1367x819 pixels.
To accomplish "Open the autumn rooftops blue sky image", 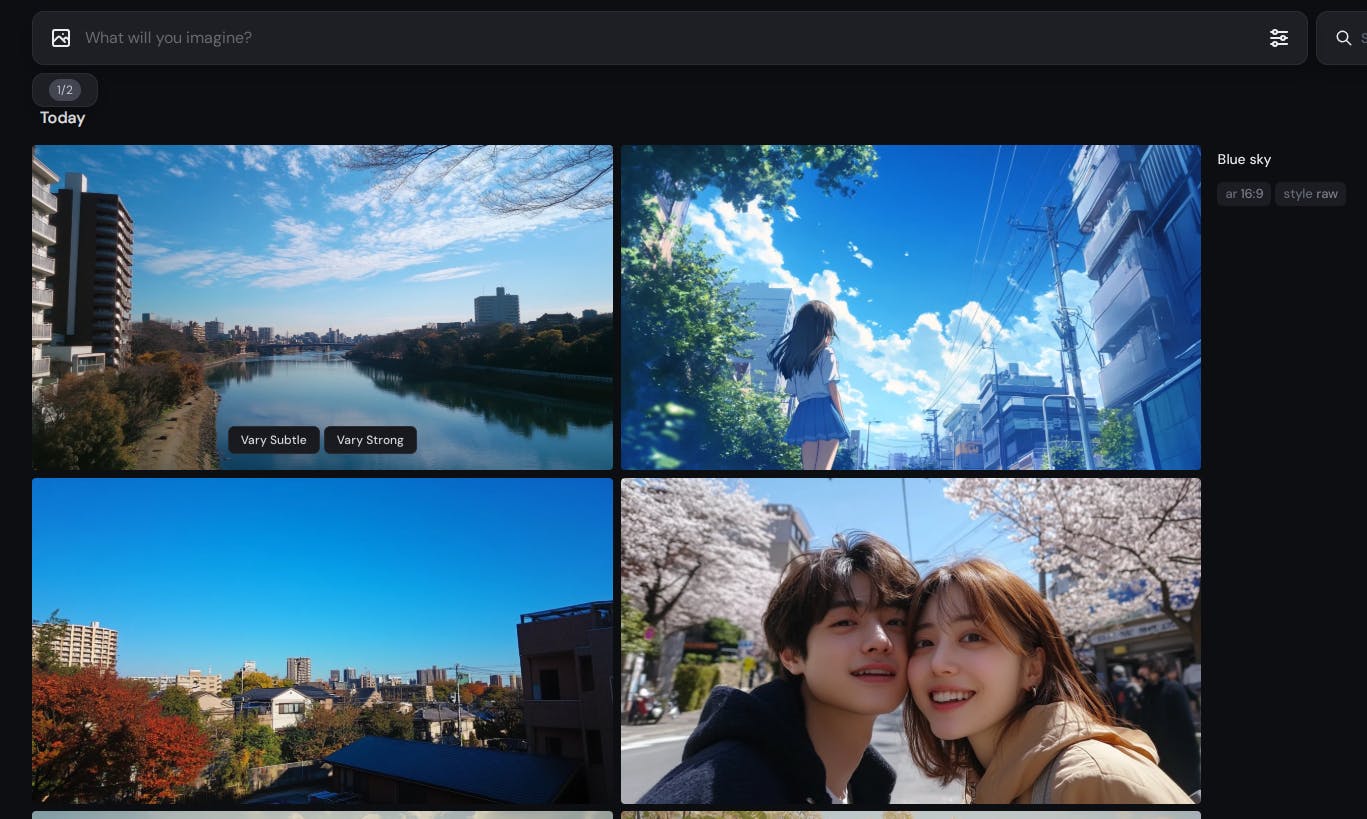I will coord(322,640).
